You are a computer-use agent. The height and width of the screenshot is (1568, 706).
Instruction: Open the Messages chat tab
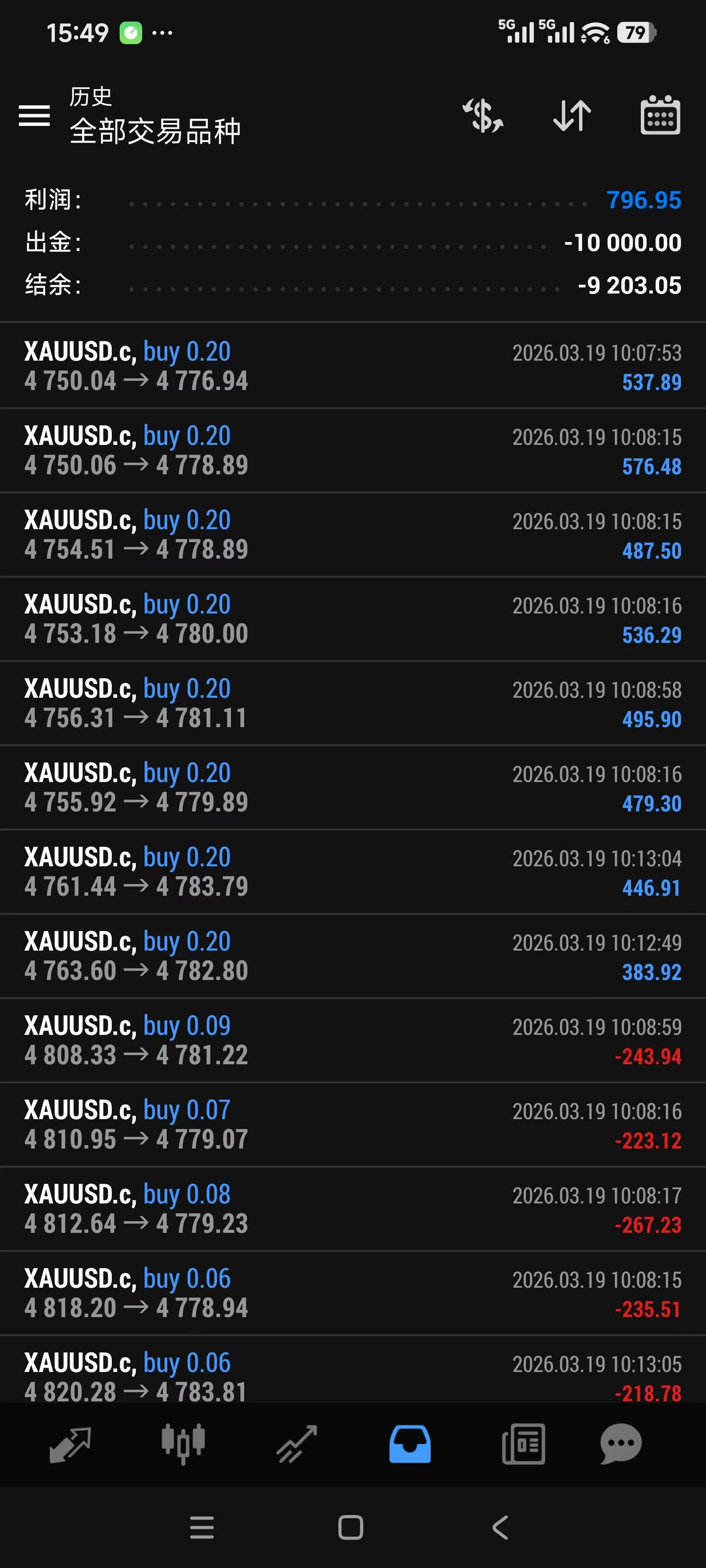[x=621, y=1444]
